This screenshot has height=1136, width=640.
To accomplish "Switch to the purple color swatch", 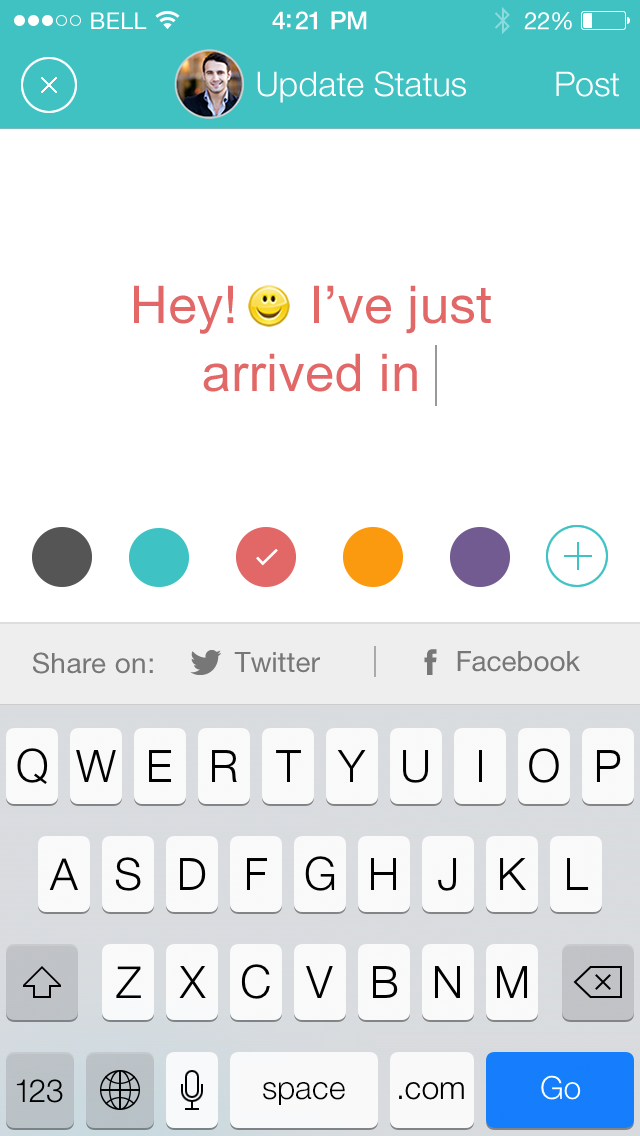I will [480, 557].
